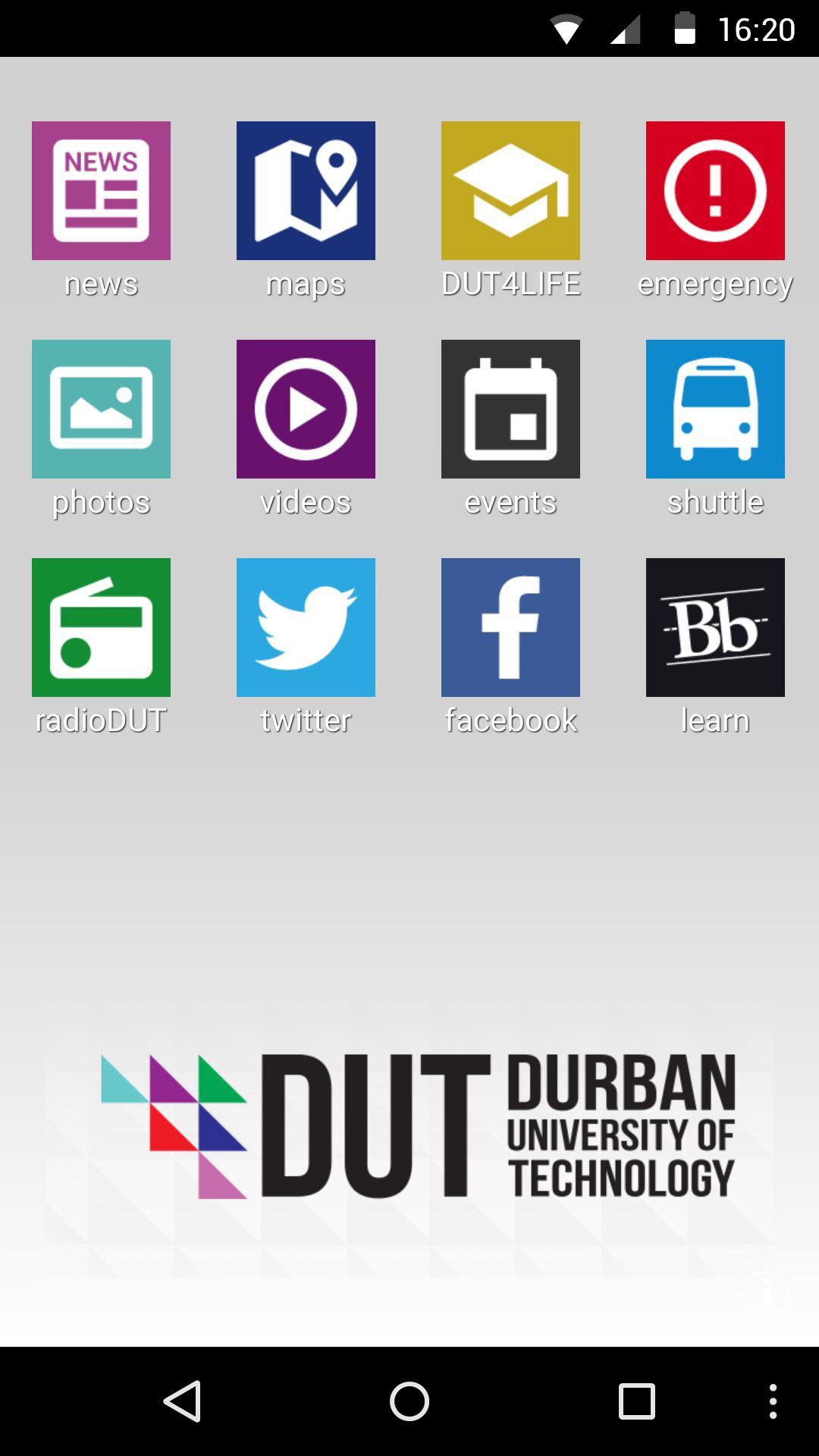Screen dimensions: 819x1456
Task: Tap the shuttle label text
Action: click(x=715, y=500)
